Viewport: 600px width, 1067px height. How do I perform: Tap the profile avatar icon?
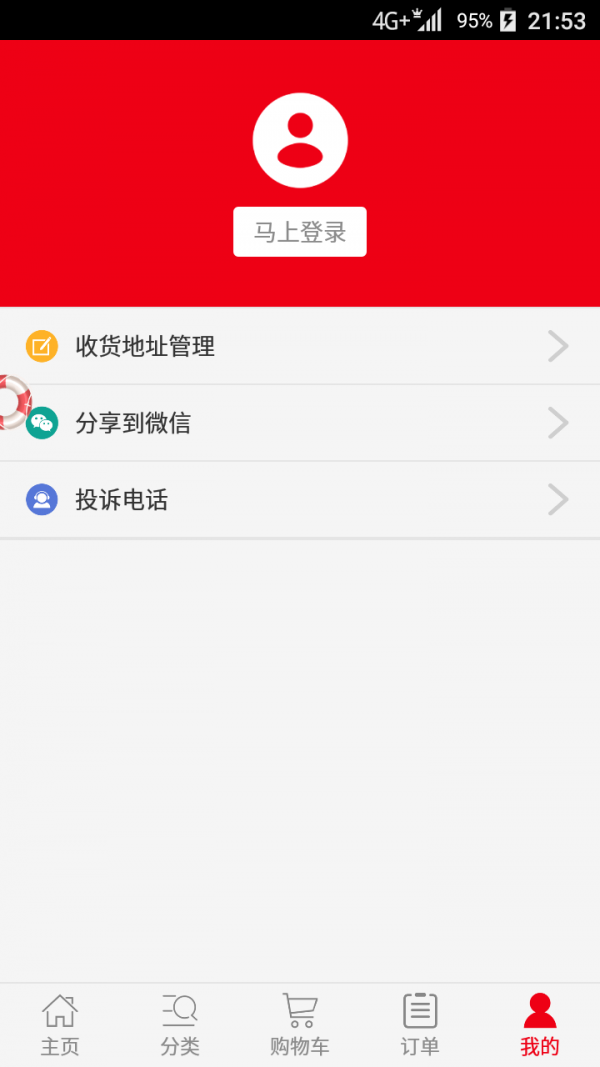pos(300,141)
